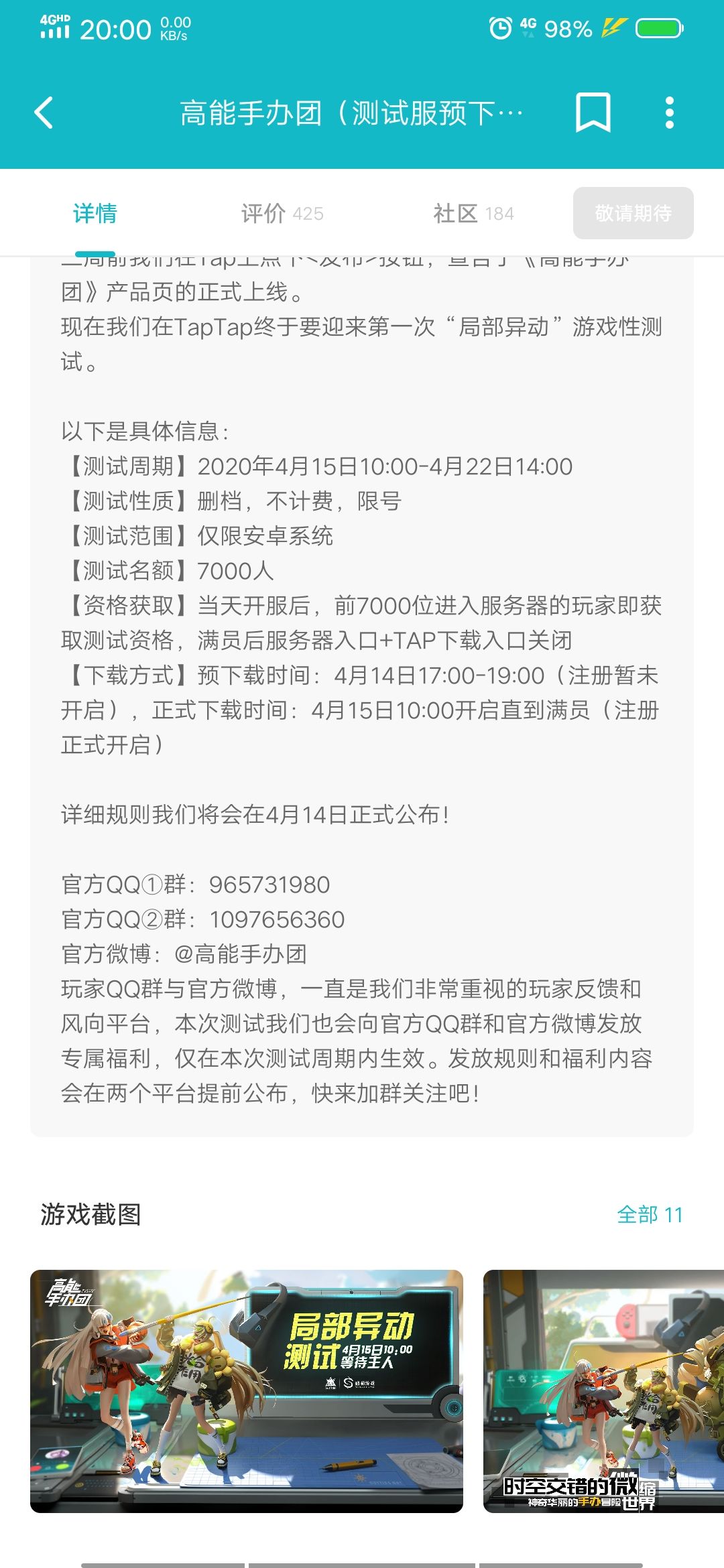Select the 详情 tab

(x=95, y=214)
